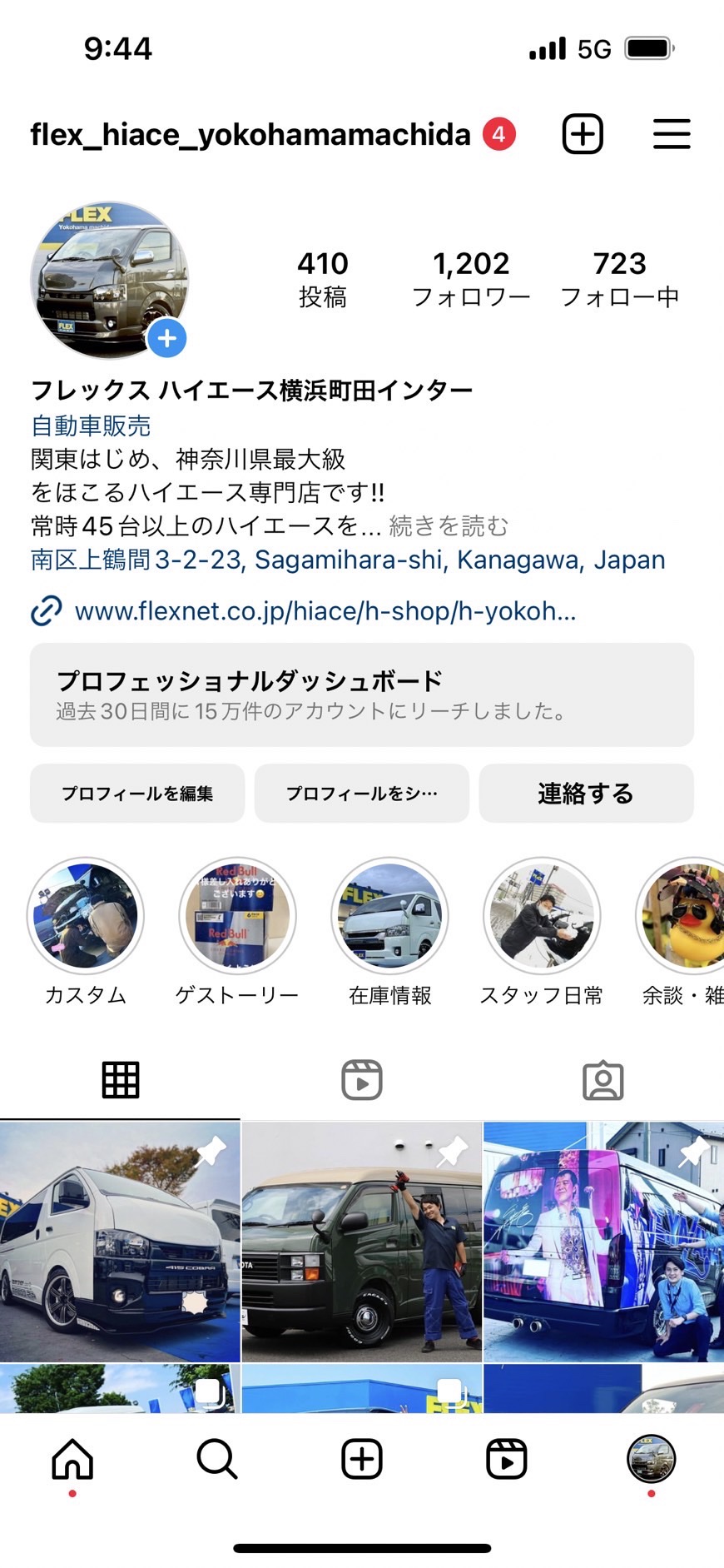Open search in the bottom navigation
The image size is (724, 1568).
coord(217,1460)
